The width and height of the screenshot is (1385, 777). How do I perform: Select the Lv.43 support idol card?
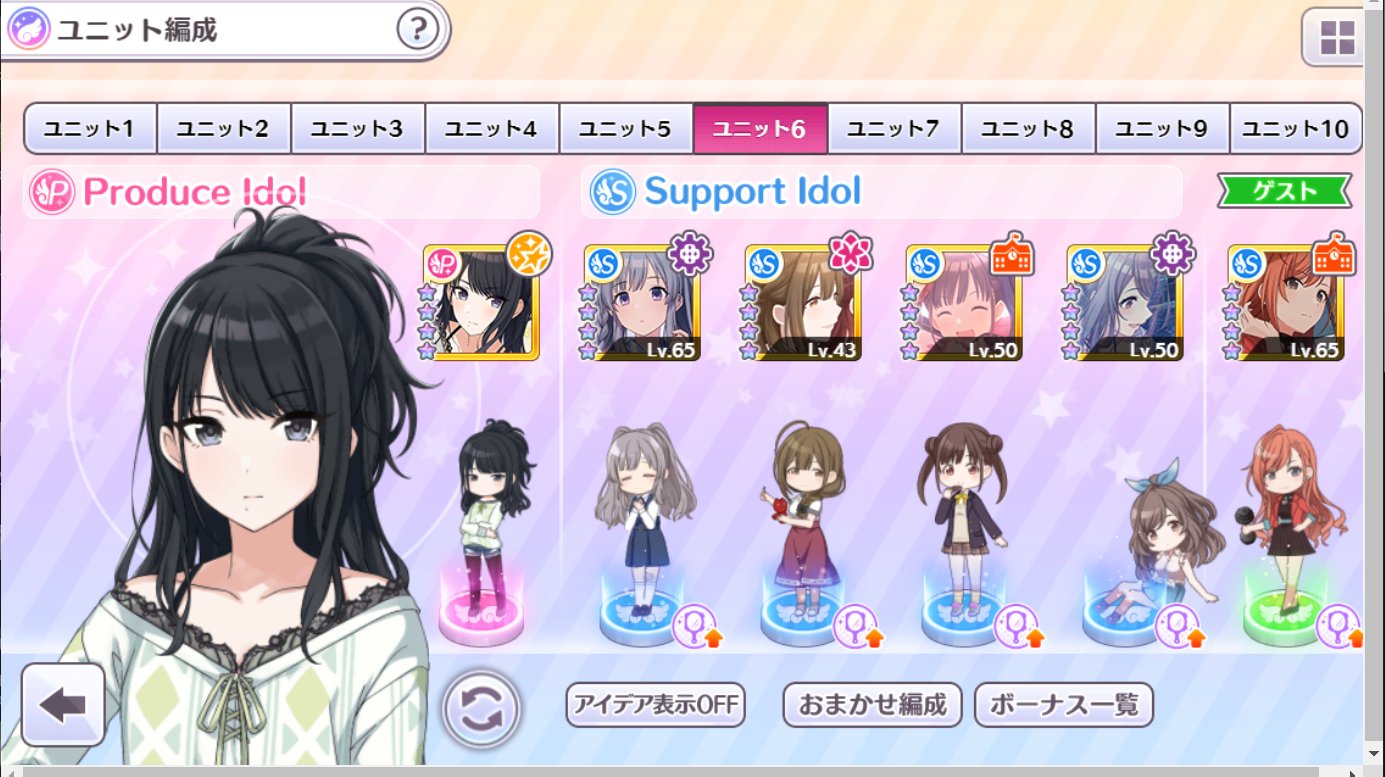coord(805,303)
